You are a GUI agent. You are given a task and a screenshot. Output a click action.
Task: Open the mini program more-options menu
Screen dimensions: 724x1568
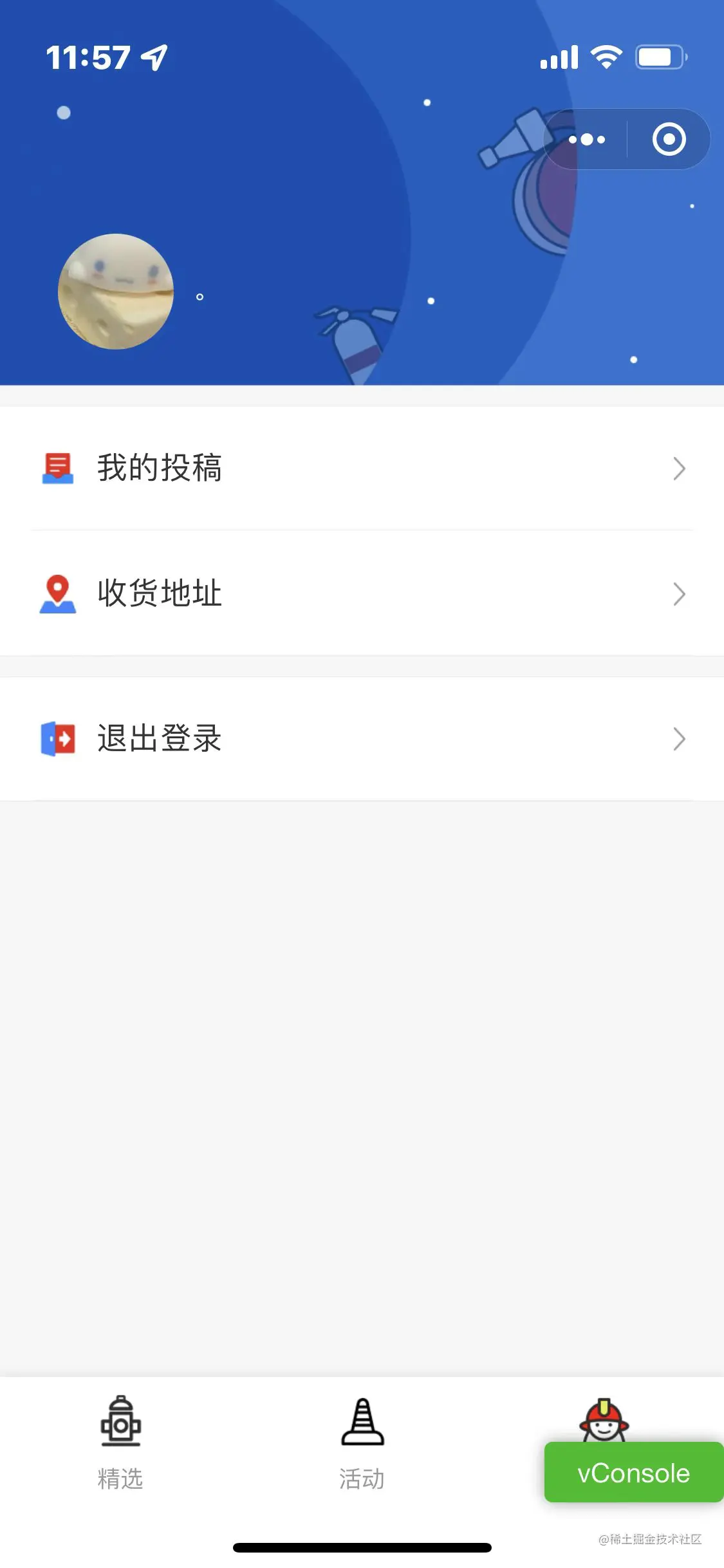tap(586, 139)
